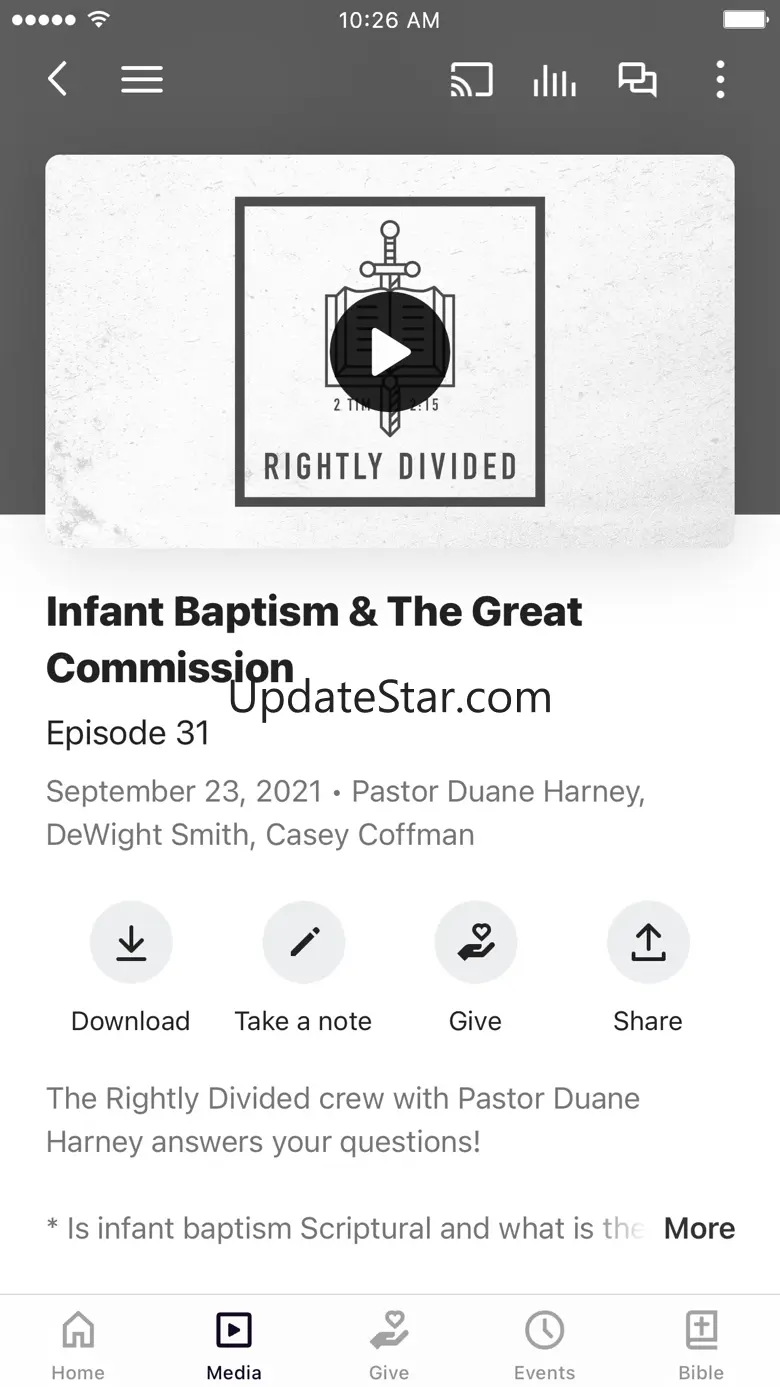Download episode 31
This screenshot has height=1387, width=780.
point(131,943)
